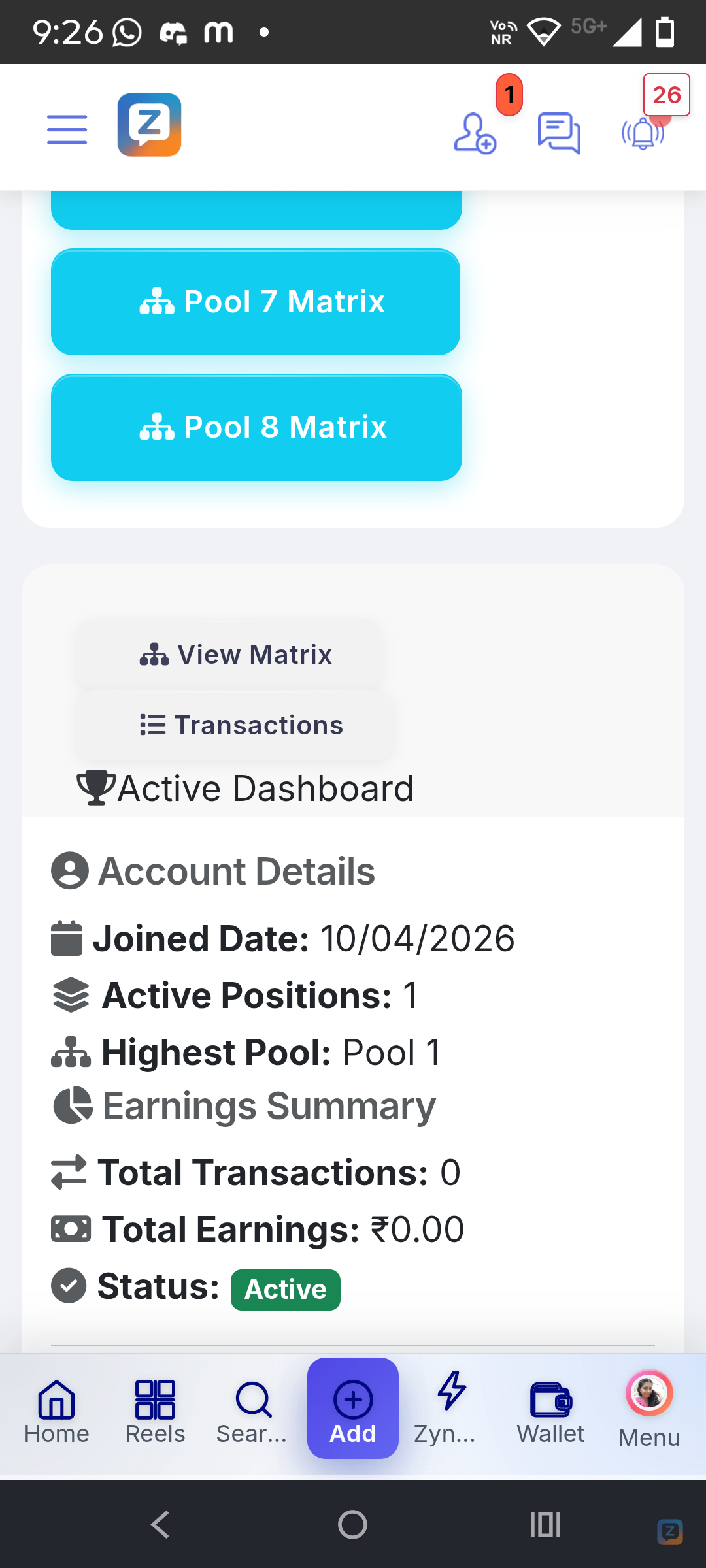Viewport: 706px width, 1568px height.
Task: Open friend requests icon
Action: pos(475,133)
